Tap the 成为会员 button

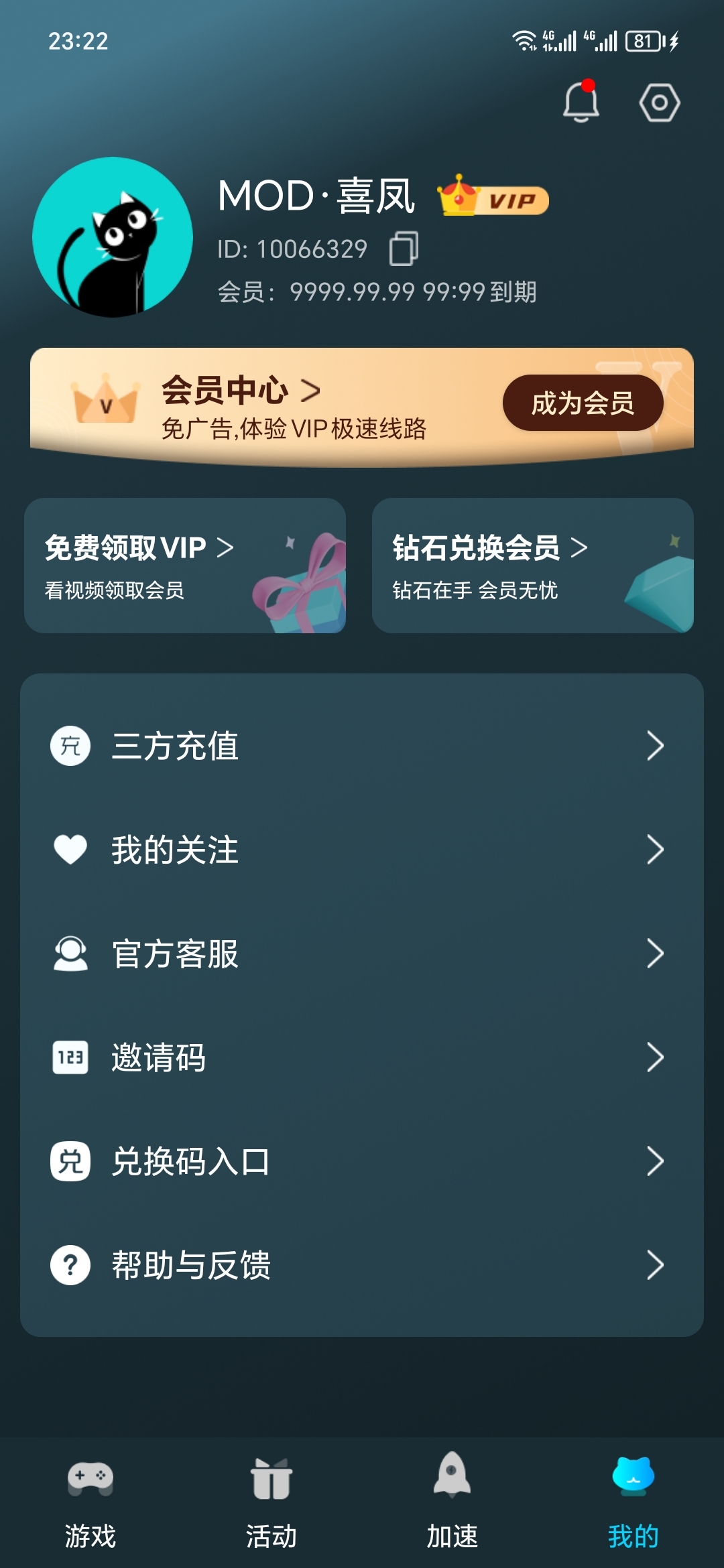583,403
